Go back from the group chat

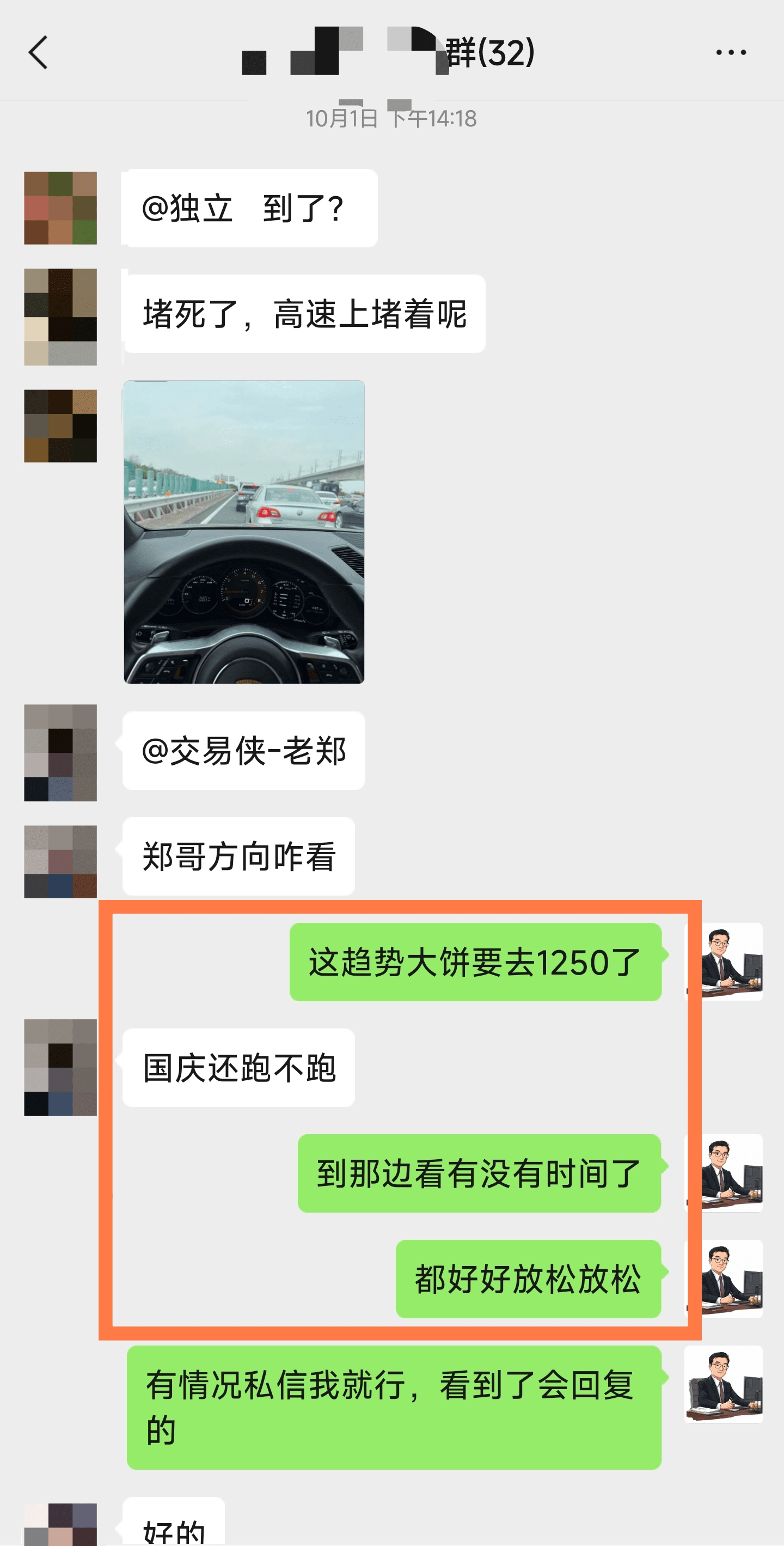click(x=39, y=53)
